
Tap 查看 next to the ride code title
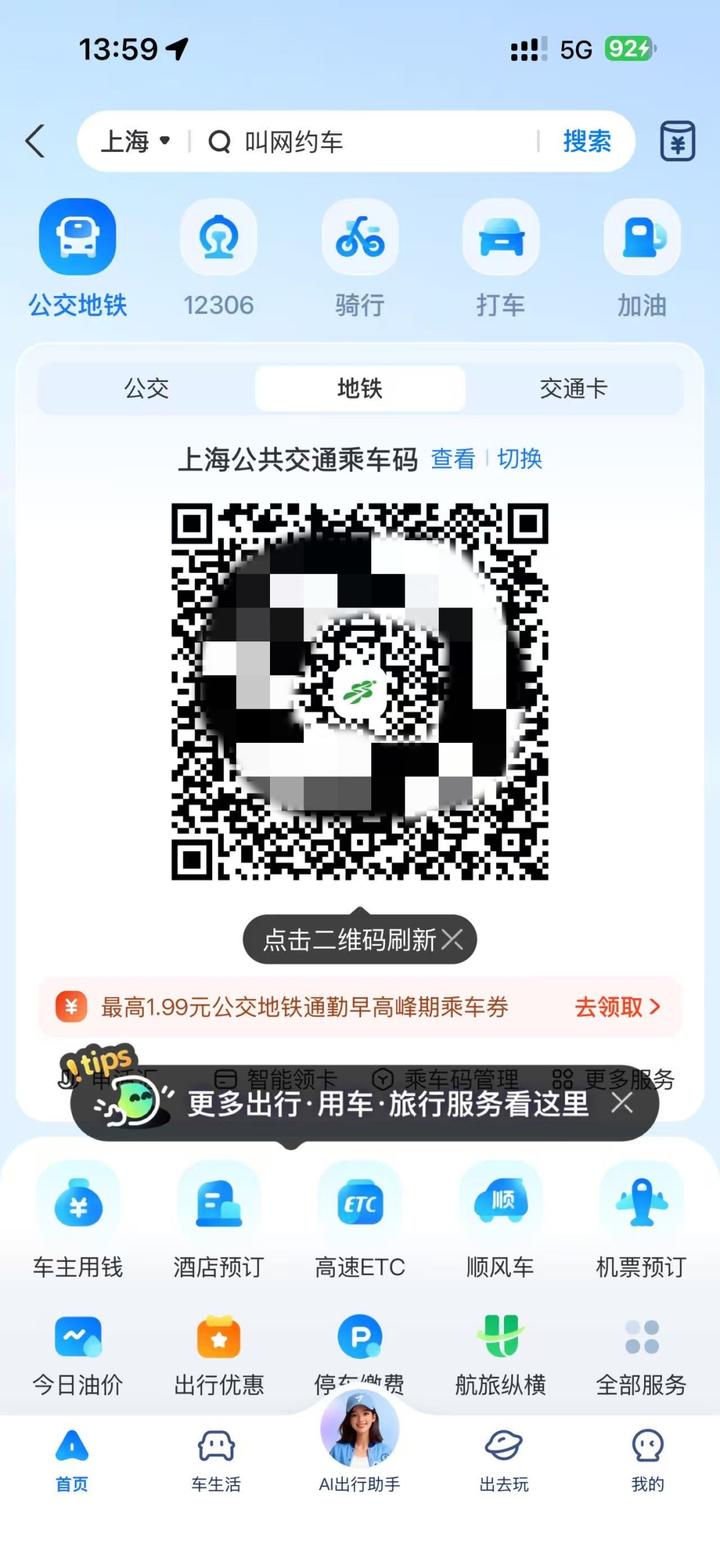(453, 459)
